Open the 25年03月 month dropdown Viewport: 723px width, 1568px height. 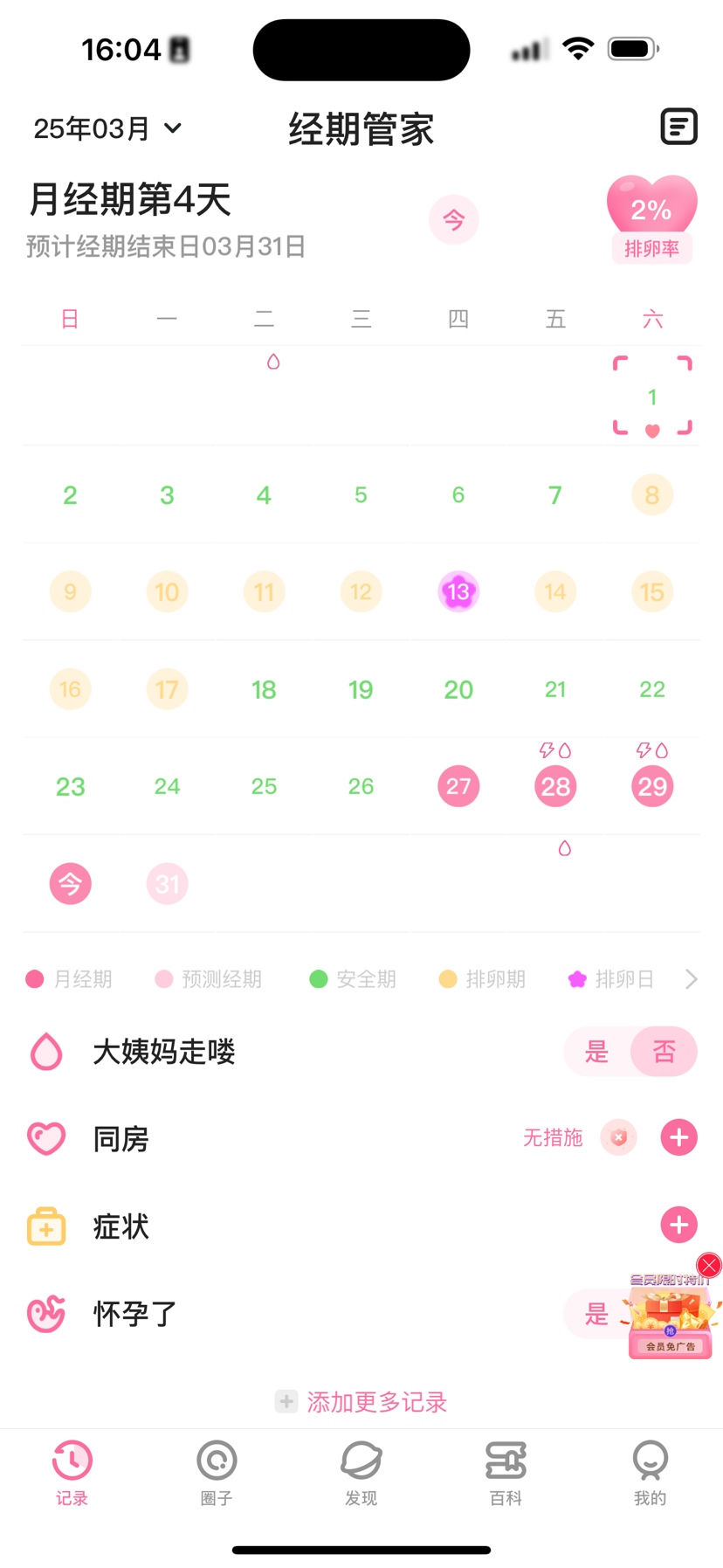click(107, 129)
